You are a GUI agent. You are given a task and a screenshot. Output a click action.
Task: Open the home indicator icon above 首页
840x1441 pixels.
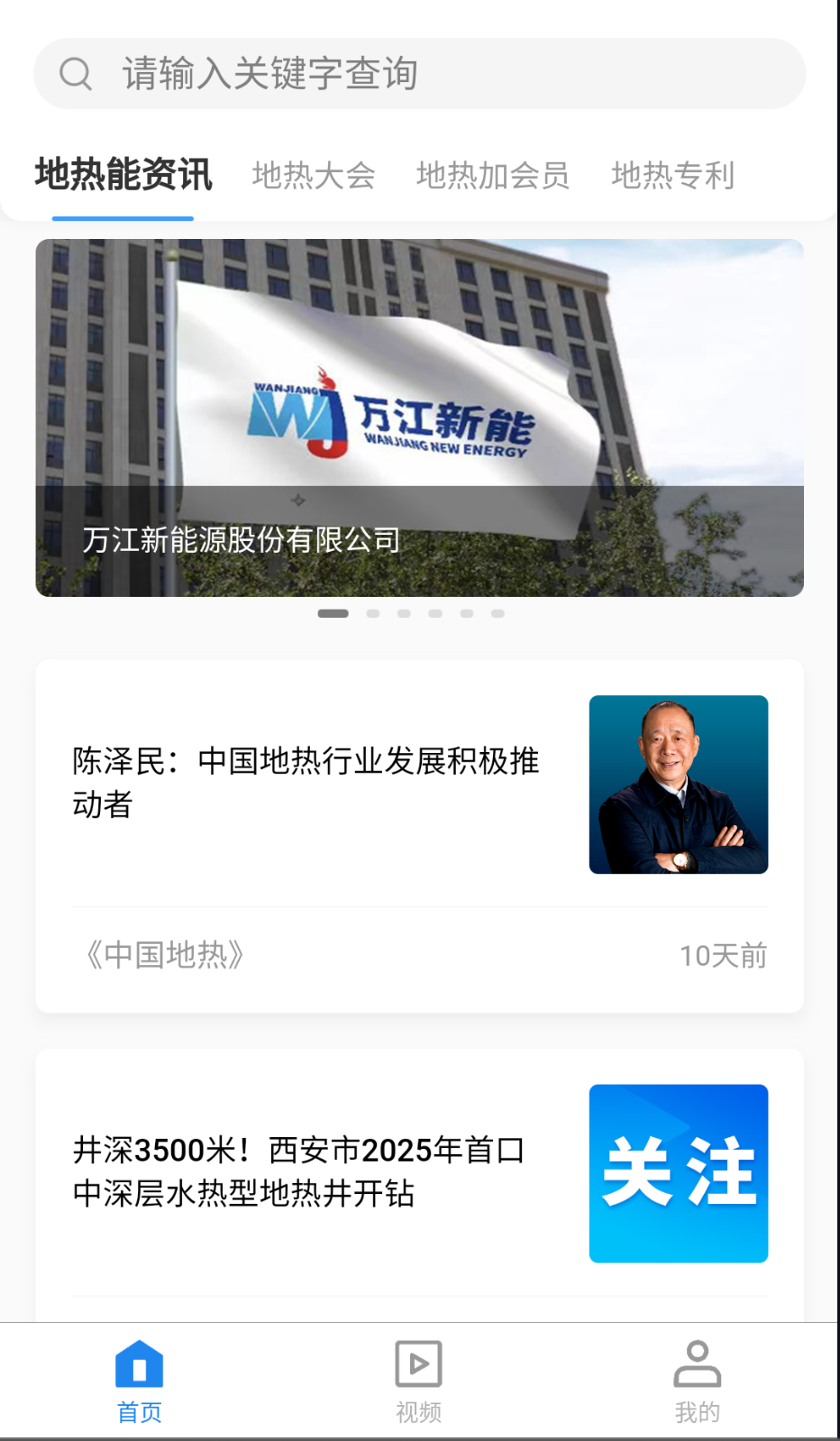(139, 1364)
